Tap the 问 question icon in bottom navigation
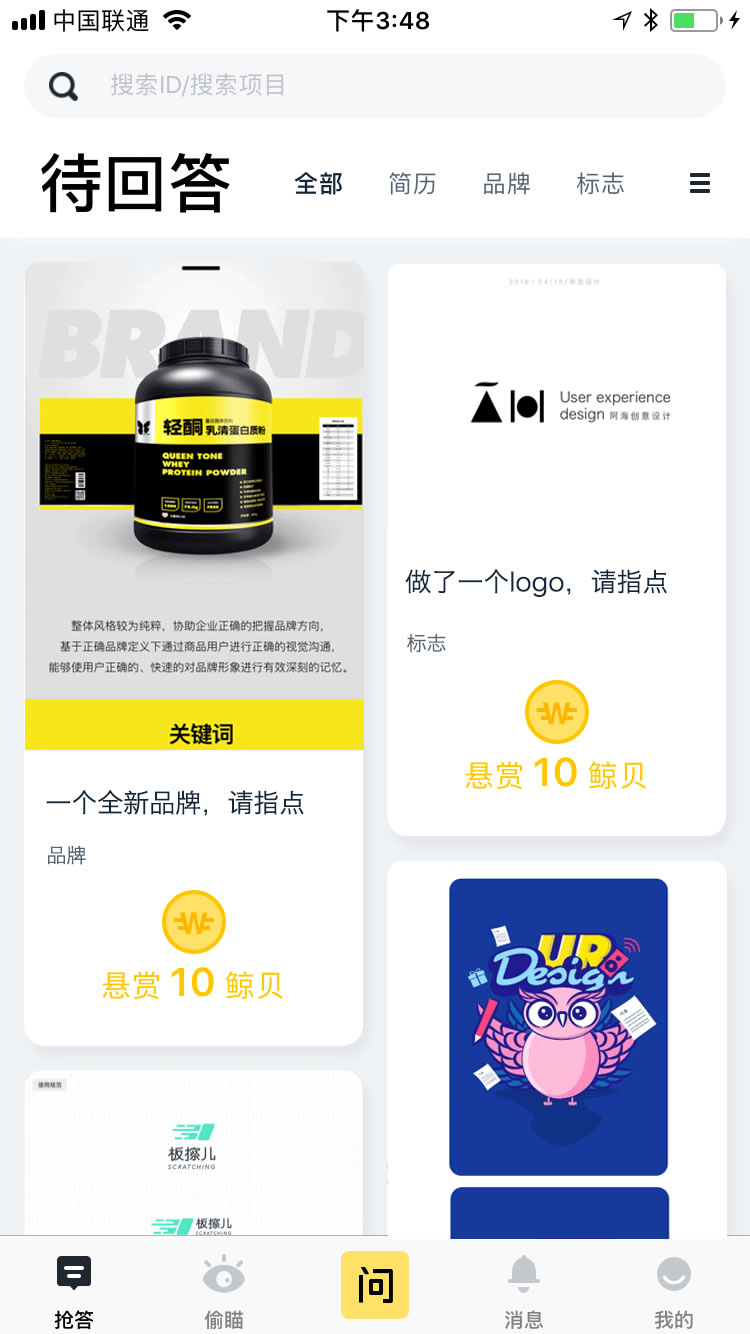Viewport: 750px width, 1334px height. (375, 1285)
